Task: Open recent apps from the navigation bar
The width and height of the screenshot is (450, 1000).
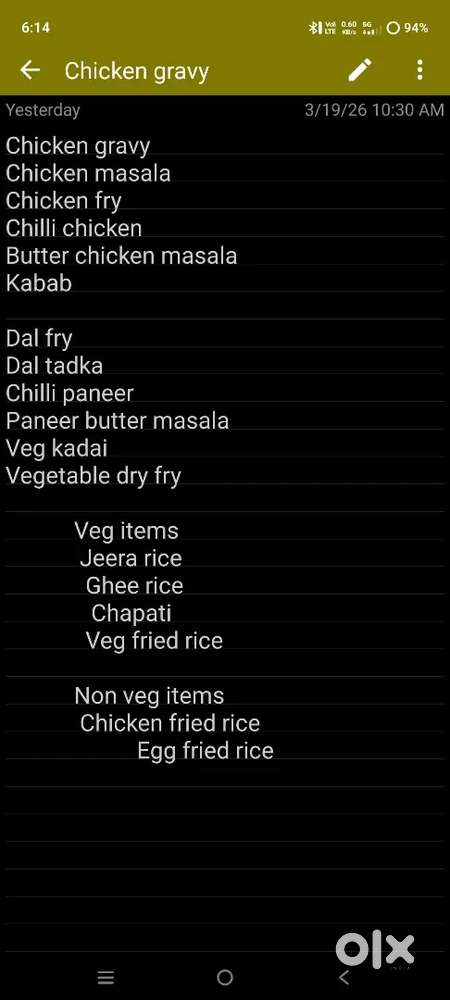Action: coord(106,977)
